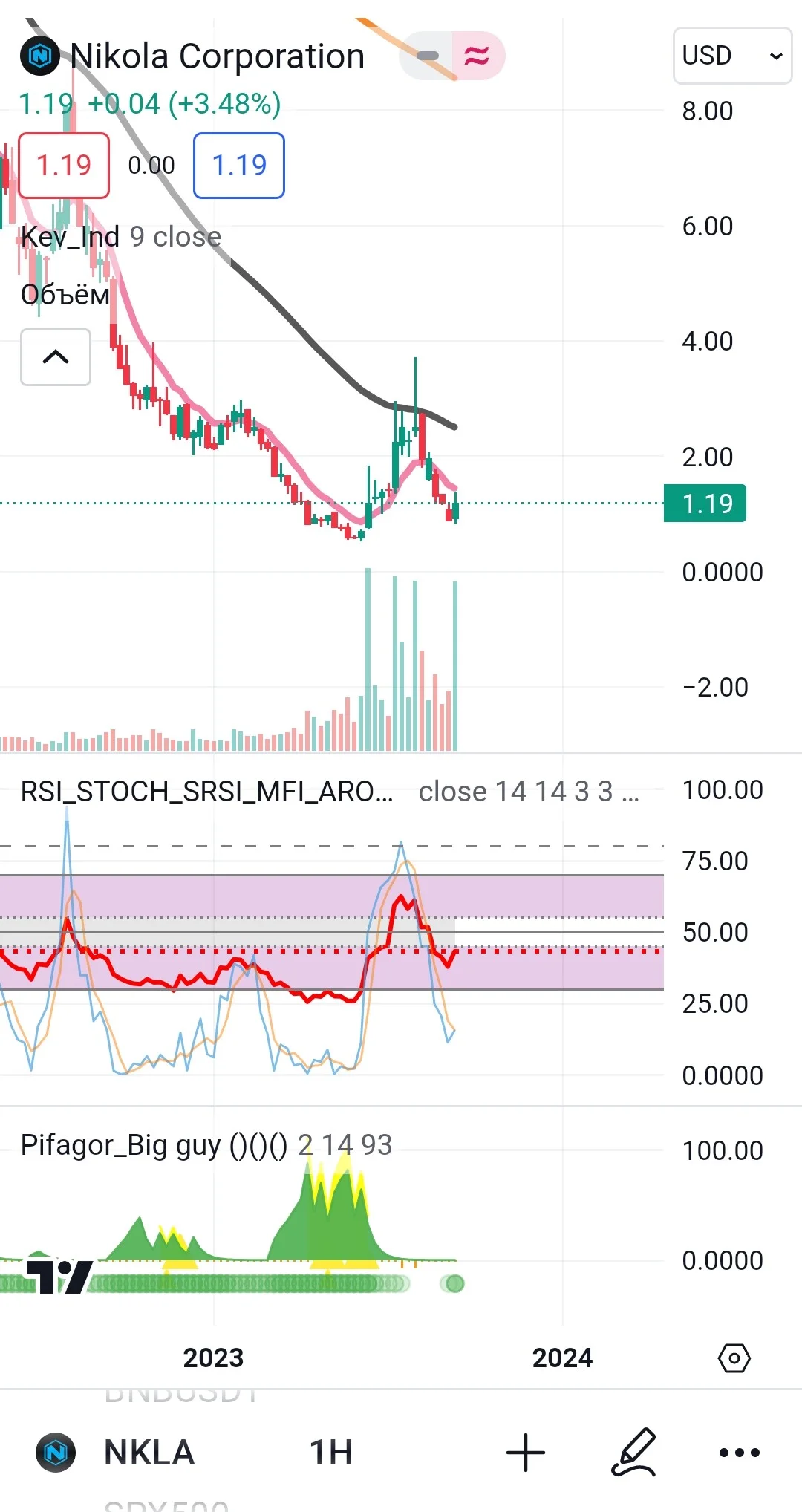Open chart settings hexagon icon
The height and width of the screenshot is (1512, 802).
(x=734, y=1358)
